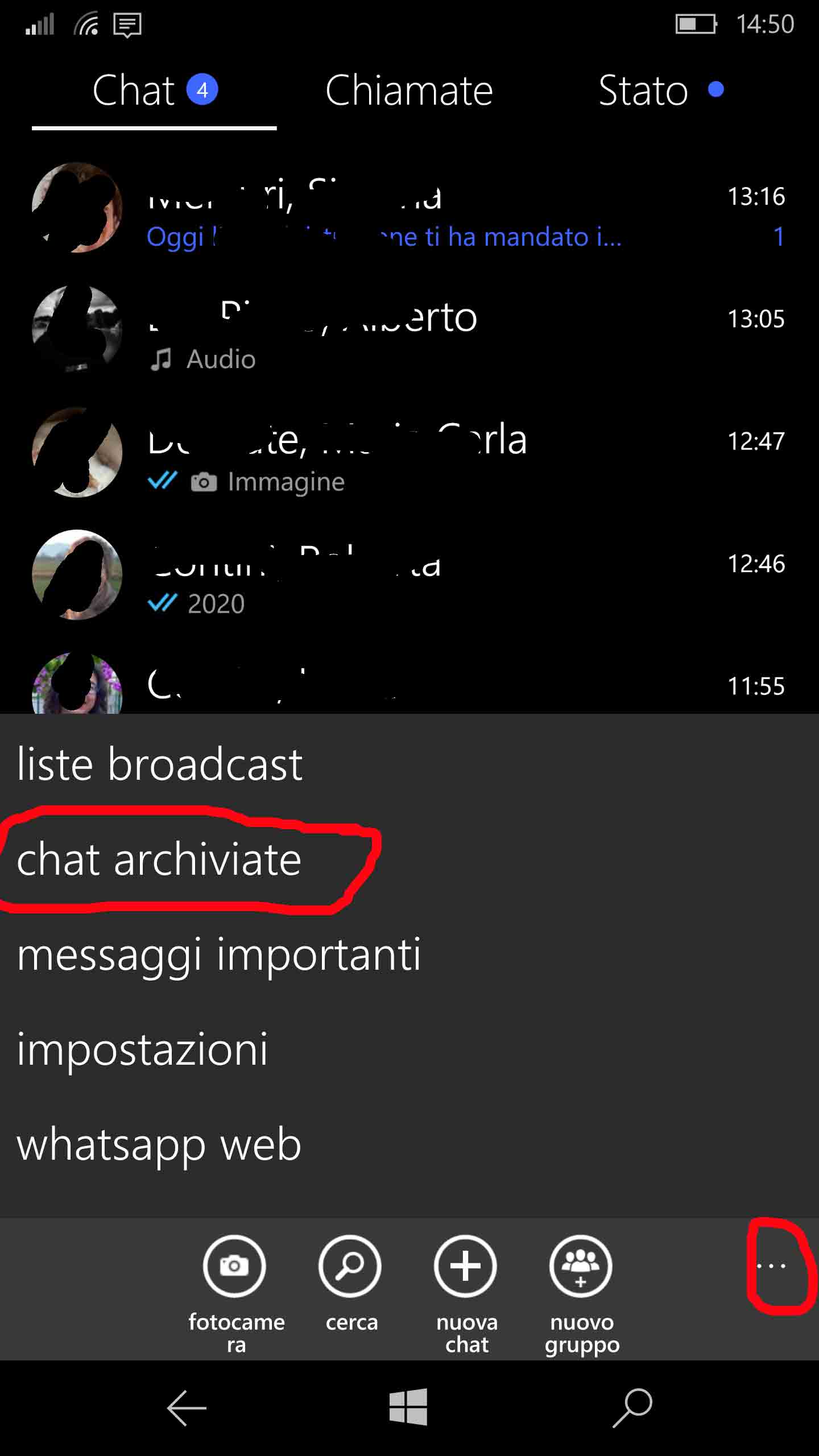Switch to the Chiamate tab
The width and height of the screenshot is (819, 1456).
pos(409,91)
